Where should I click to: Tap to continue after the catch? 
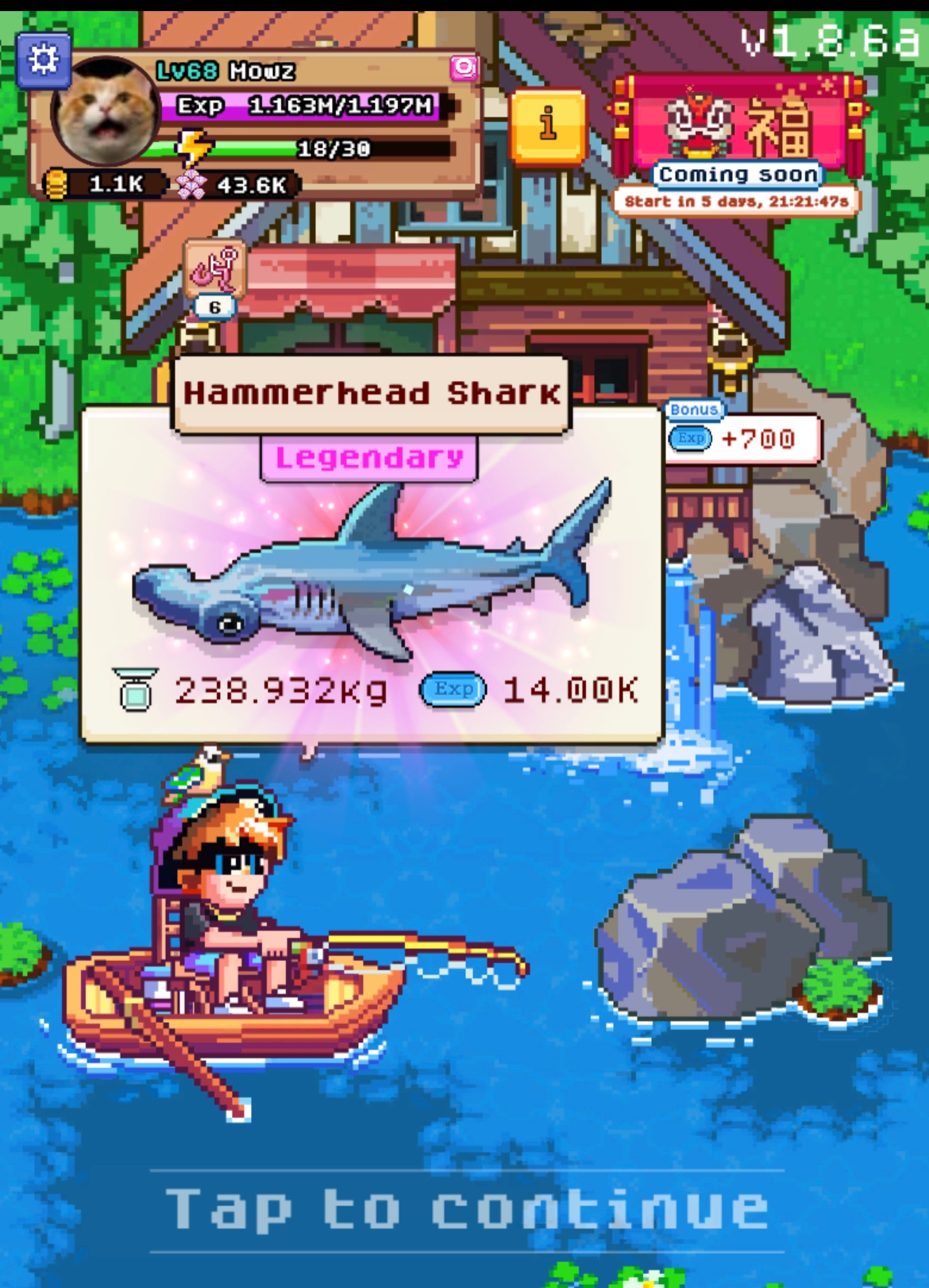pyautogui.click(x=467, y=1209)
